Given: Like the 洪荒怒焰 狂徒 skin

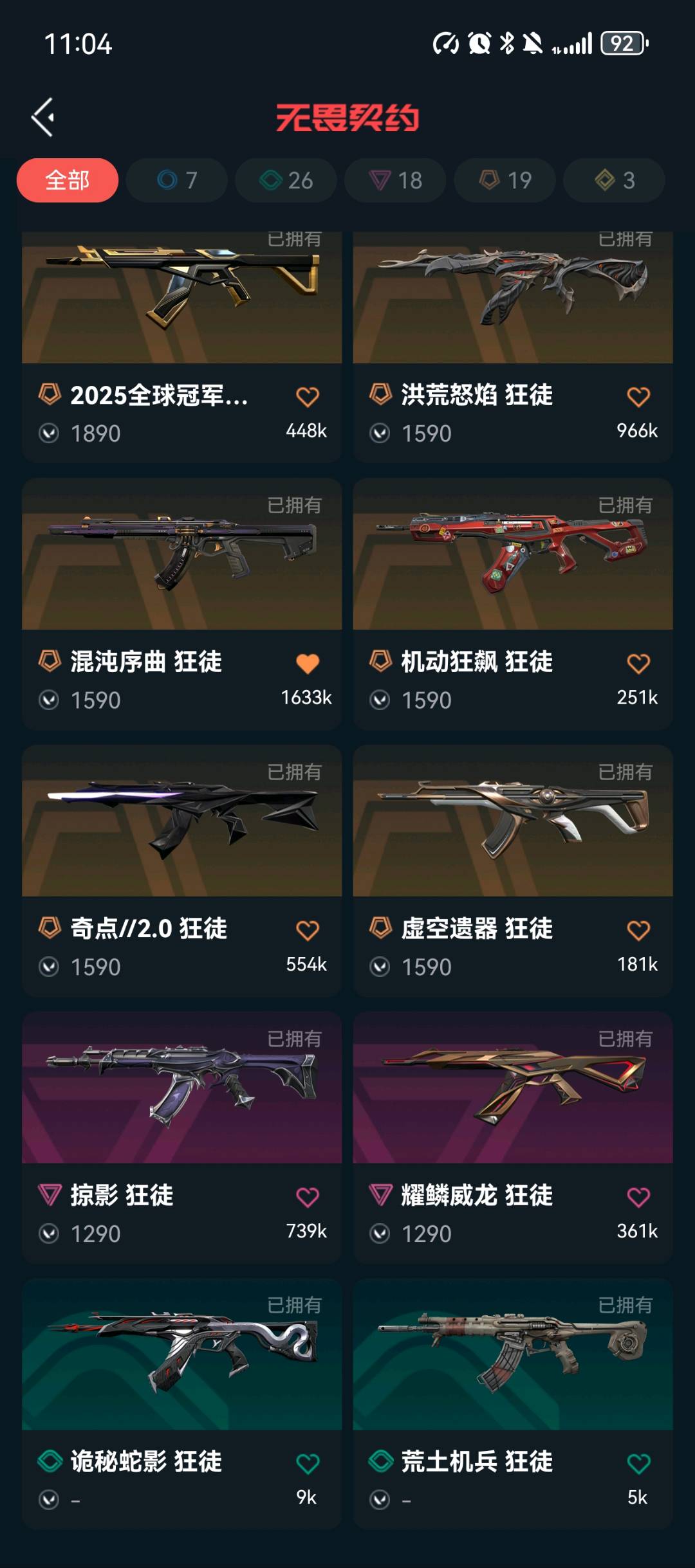Looking at the screenshot, I should [x=638, y=397].
